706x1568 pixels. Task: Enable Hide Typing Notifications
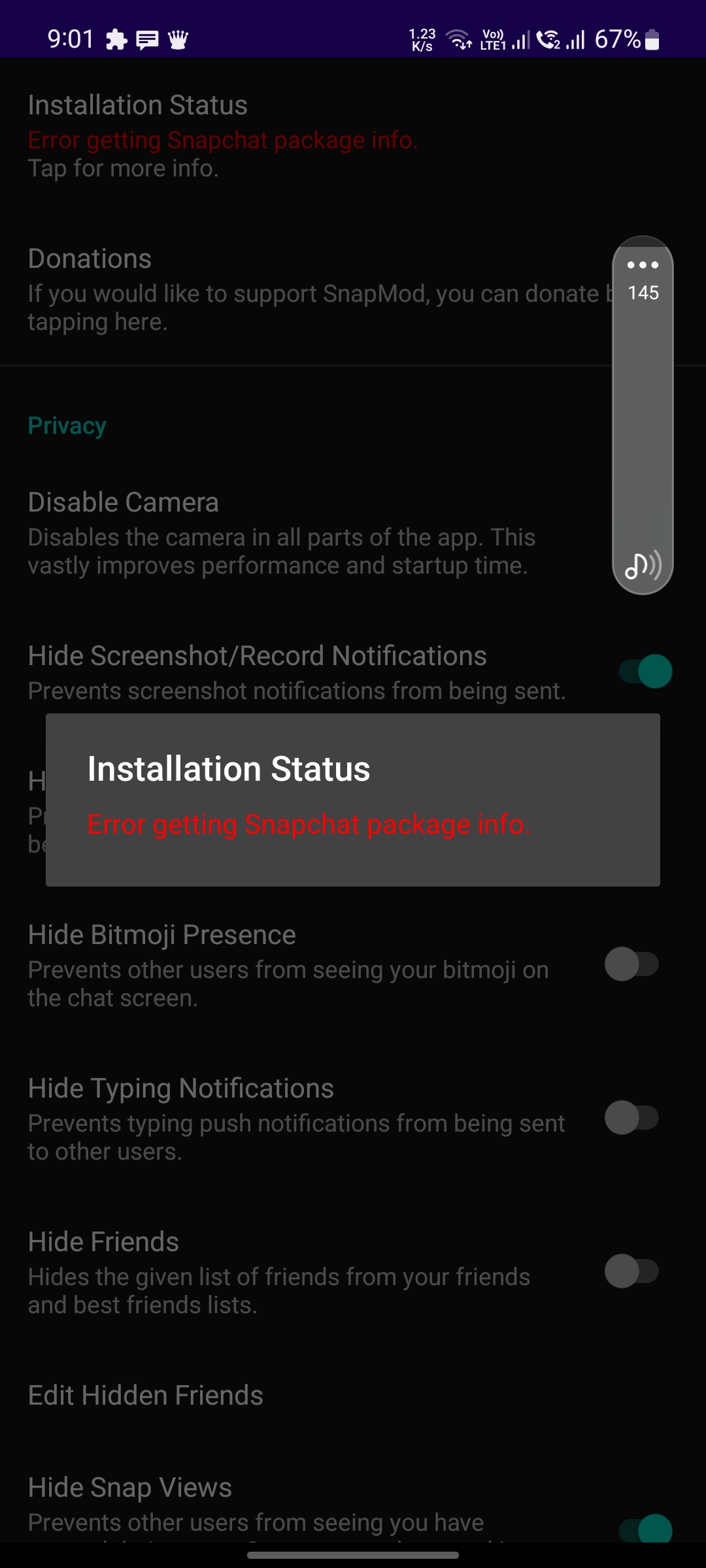pyautogui.click(x=631, y=1119)
